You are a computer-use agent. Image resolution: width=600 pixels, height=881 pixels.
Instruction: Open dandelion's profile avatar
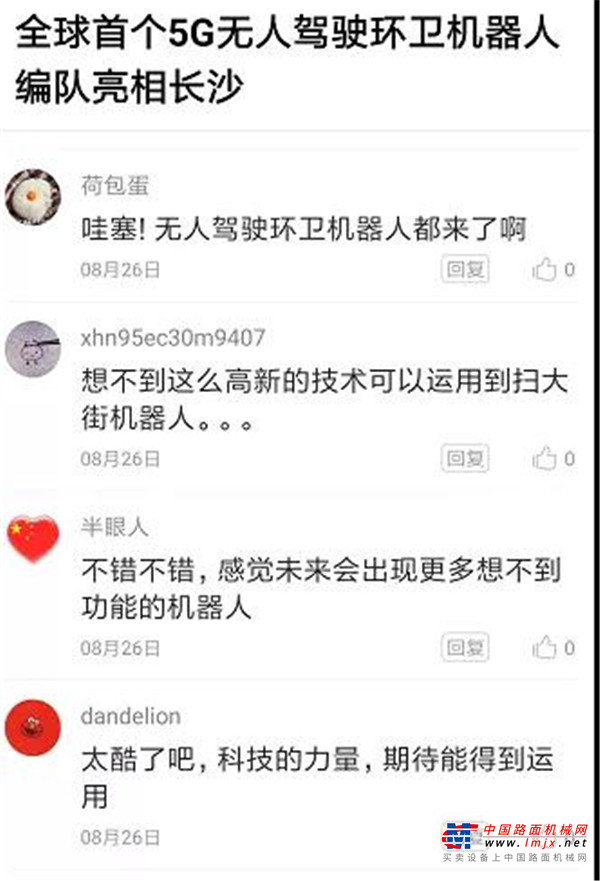click(x=33, y=727)
